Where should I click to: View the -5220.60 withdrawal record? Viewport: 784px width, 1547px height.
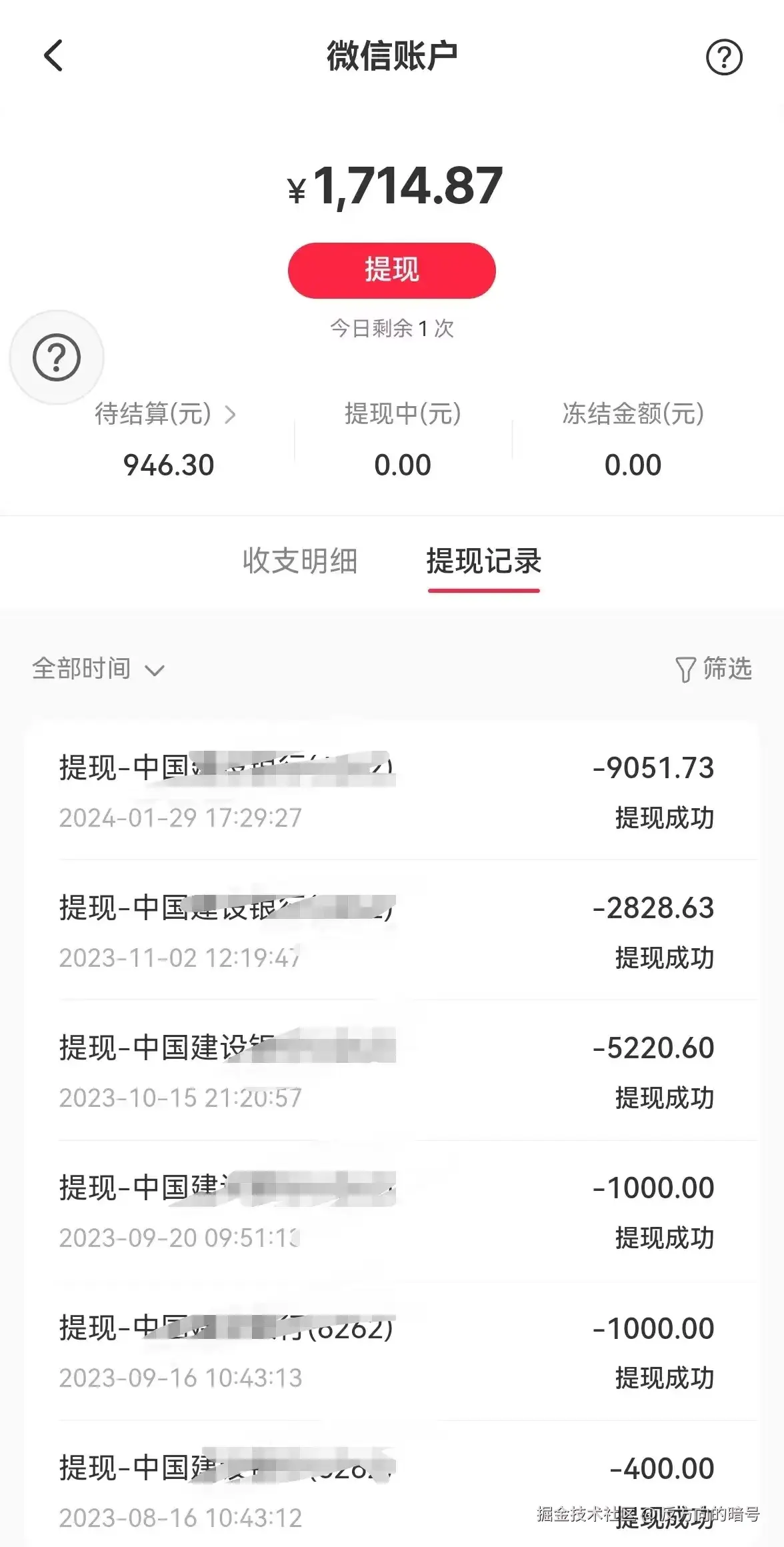391,1072
